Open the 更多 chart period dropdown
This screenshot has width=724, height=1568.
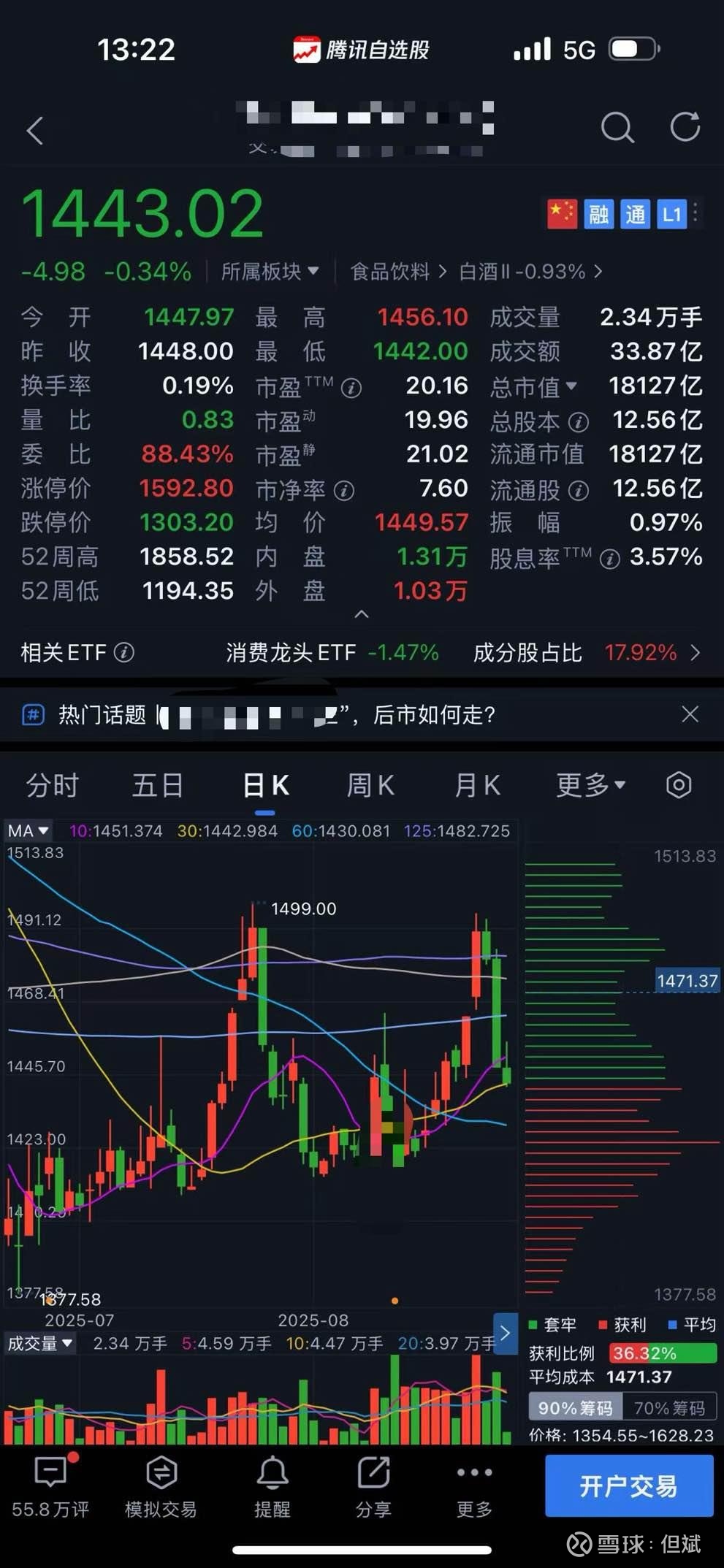point(590,786)
